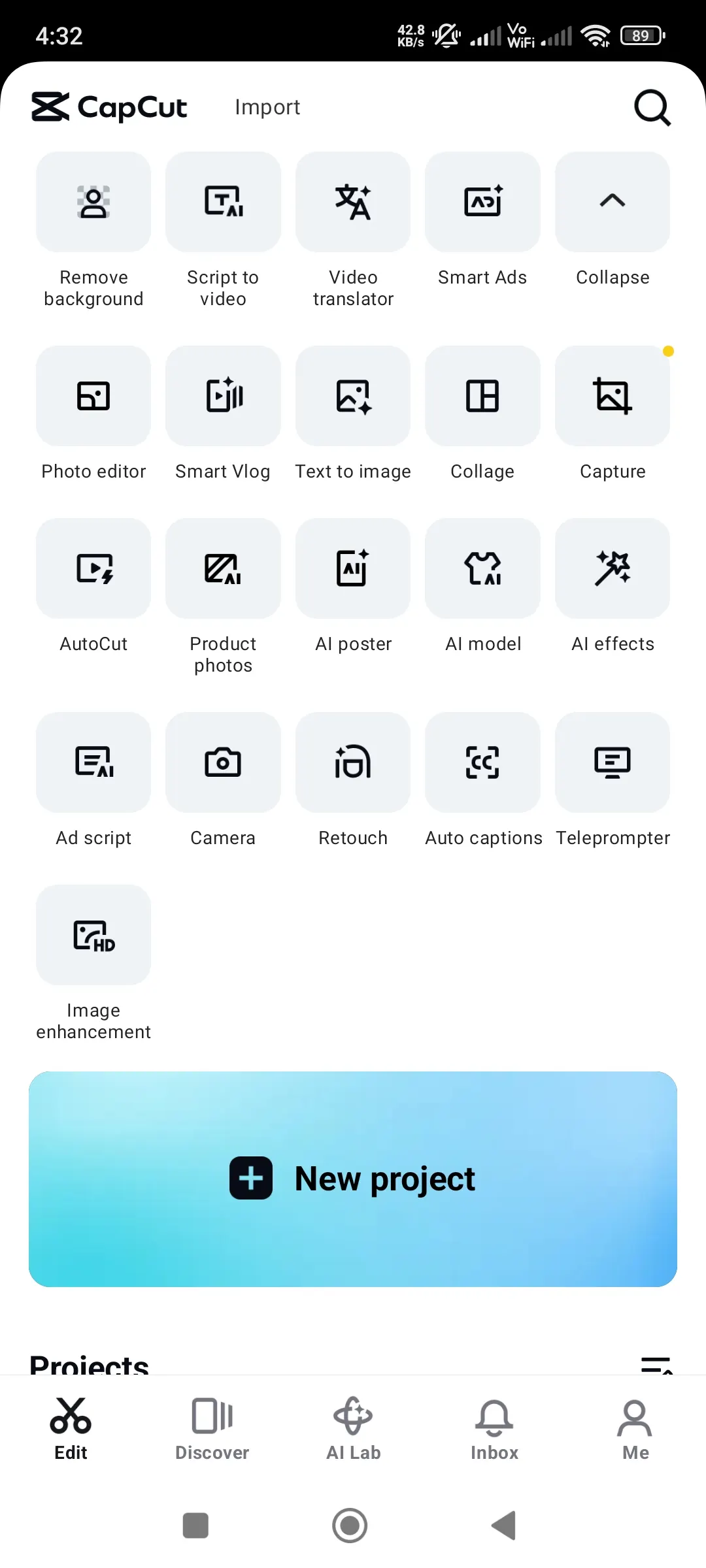Tap the Import option

point(267,107)
